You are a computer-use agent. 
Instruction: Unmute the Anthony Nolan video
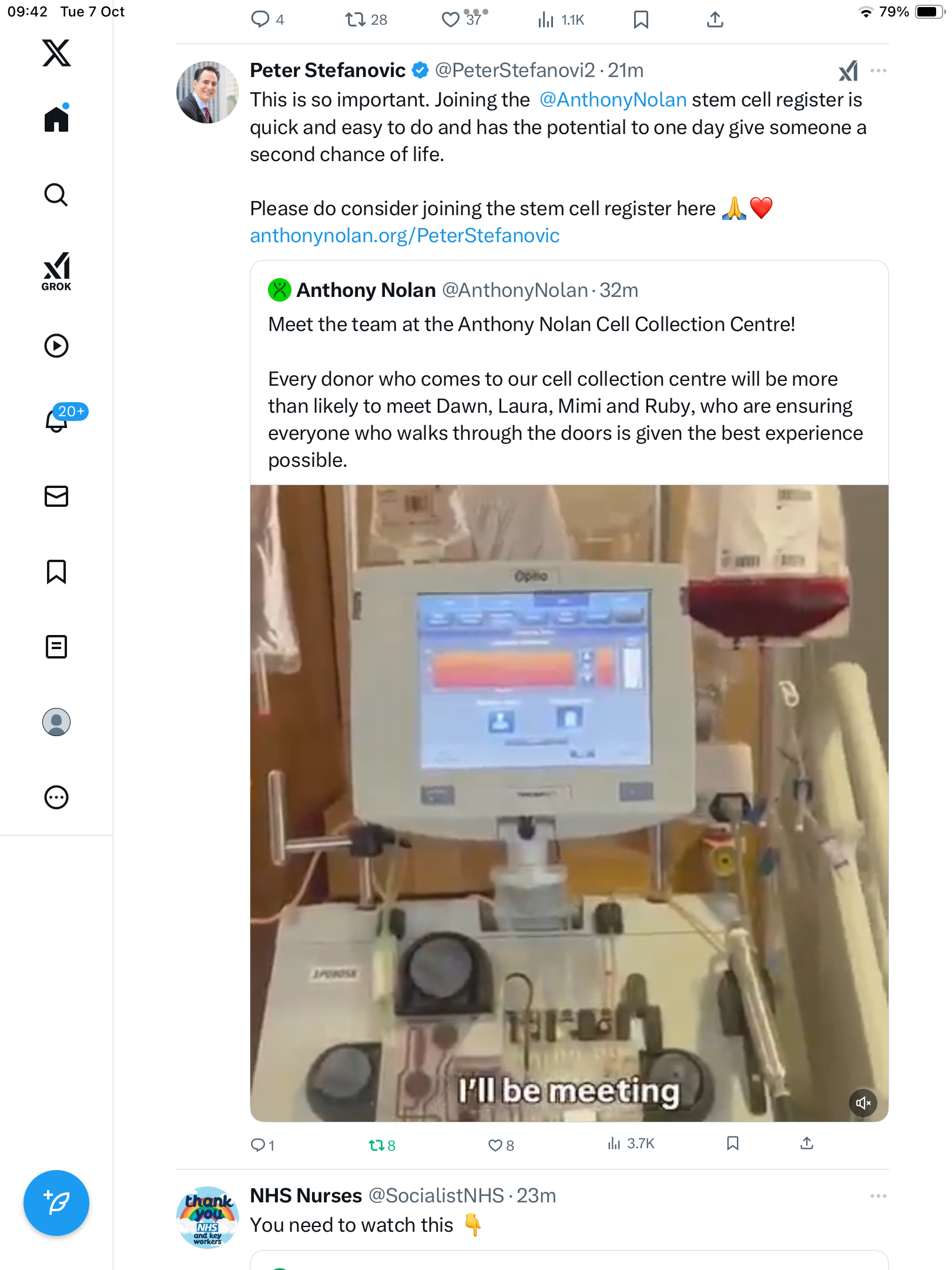point(863,1103)
